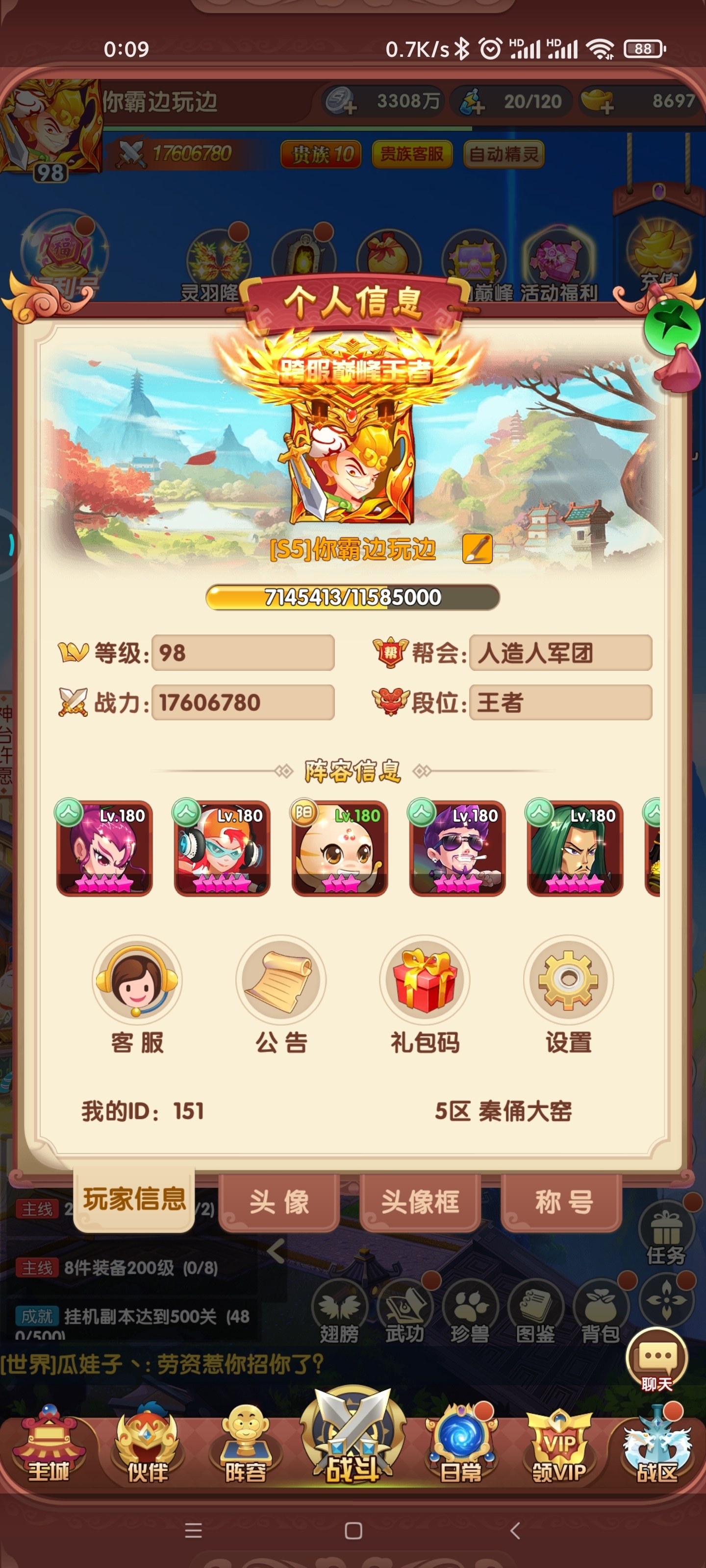The image size is (706, 1568).
Task: Open the 战区 section
Action: click(x=656, y=1446)
